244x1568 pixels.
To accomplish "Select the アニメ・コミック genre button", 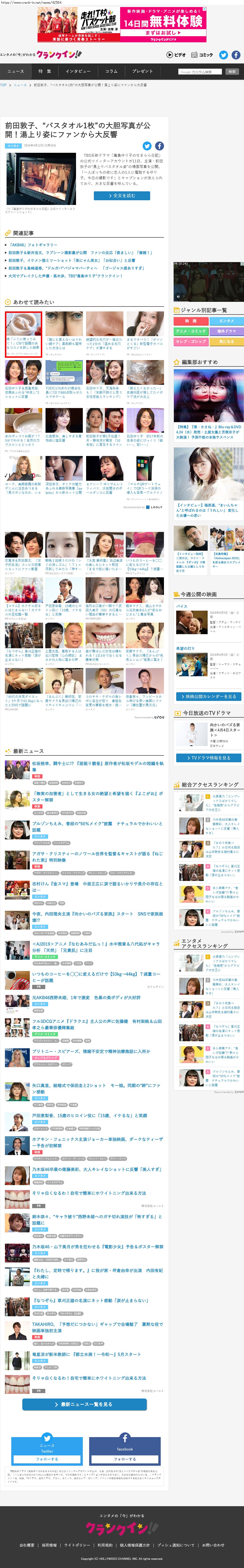I will coord(191,331).
